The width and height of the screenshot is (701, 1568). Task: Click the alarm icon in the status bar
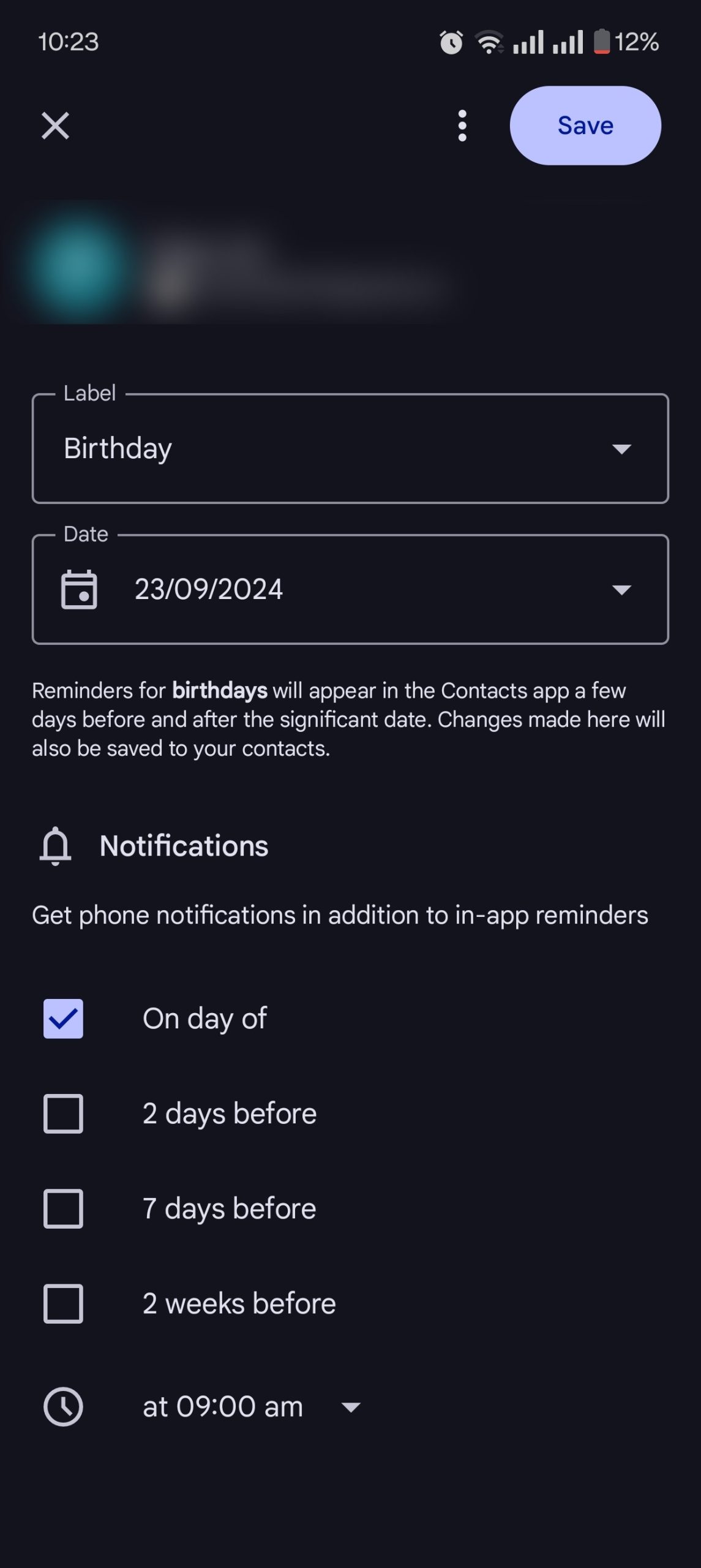[x=450, y=42]
